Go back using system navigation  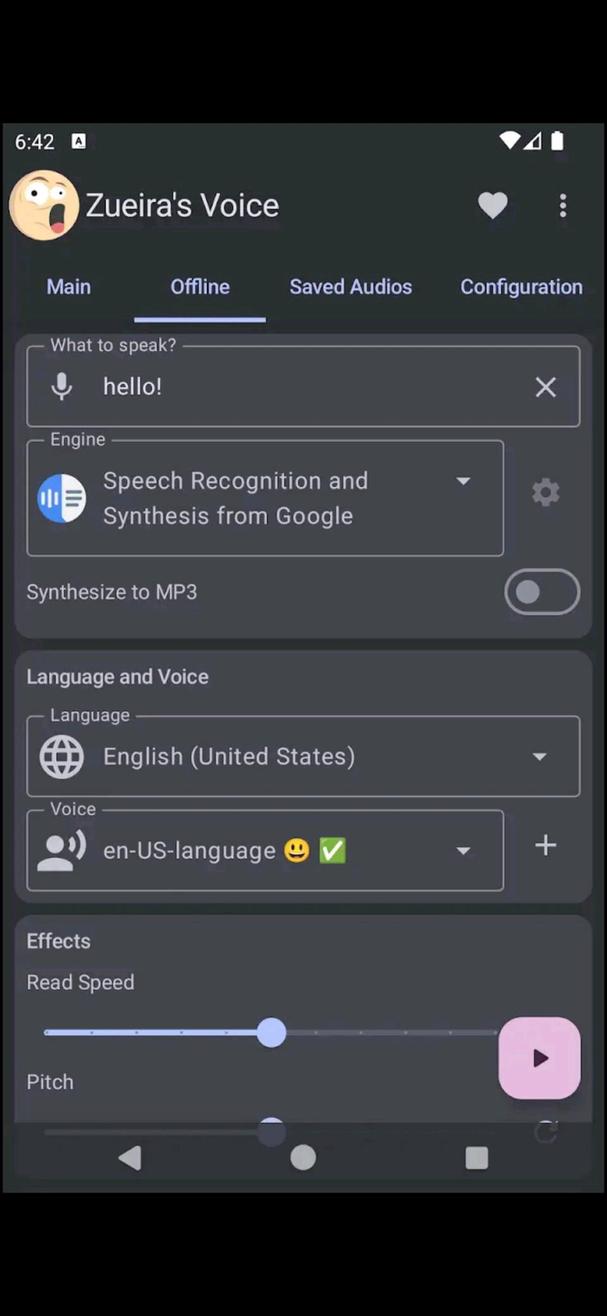point(130,1158)
